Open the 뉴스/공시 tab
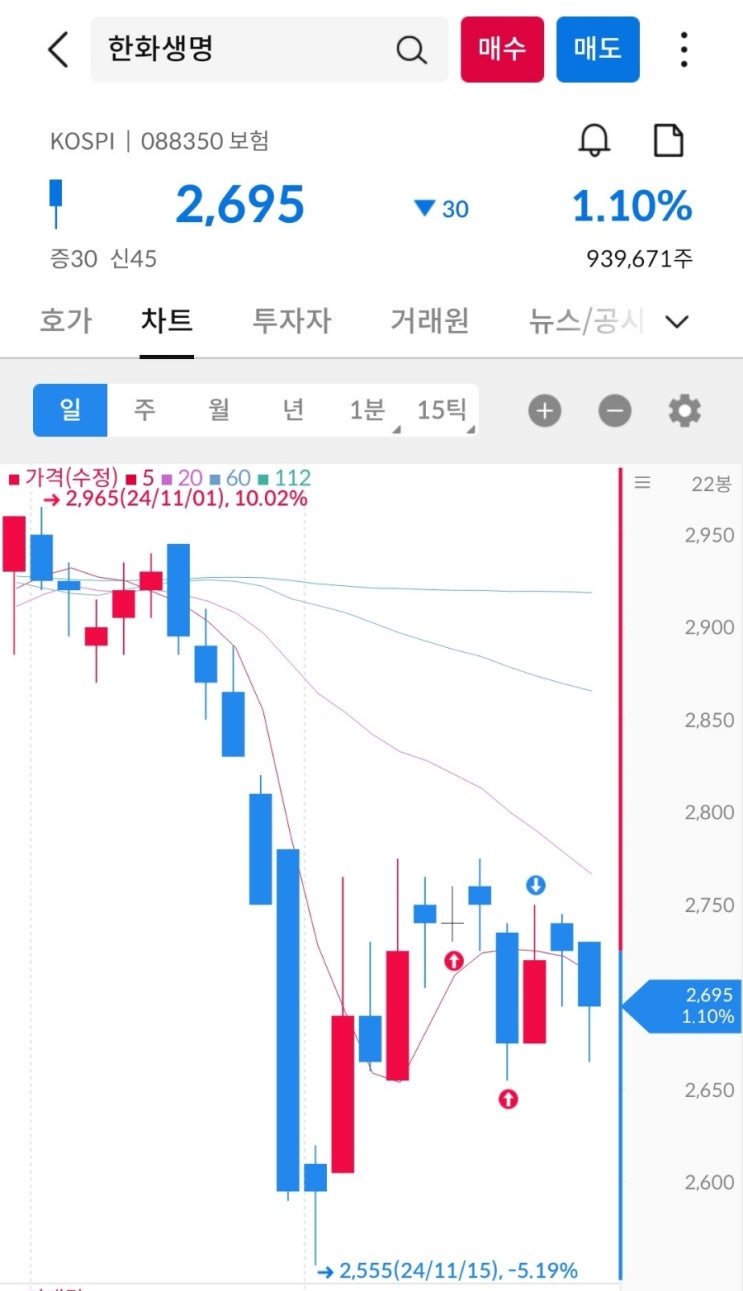Viewport: 743px width, 1291px height. [x=586, y=321]
